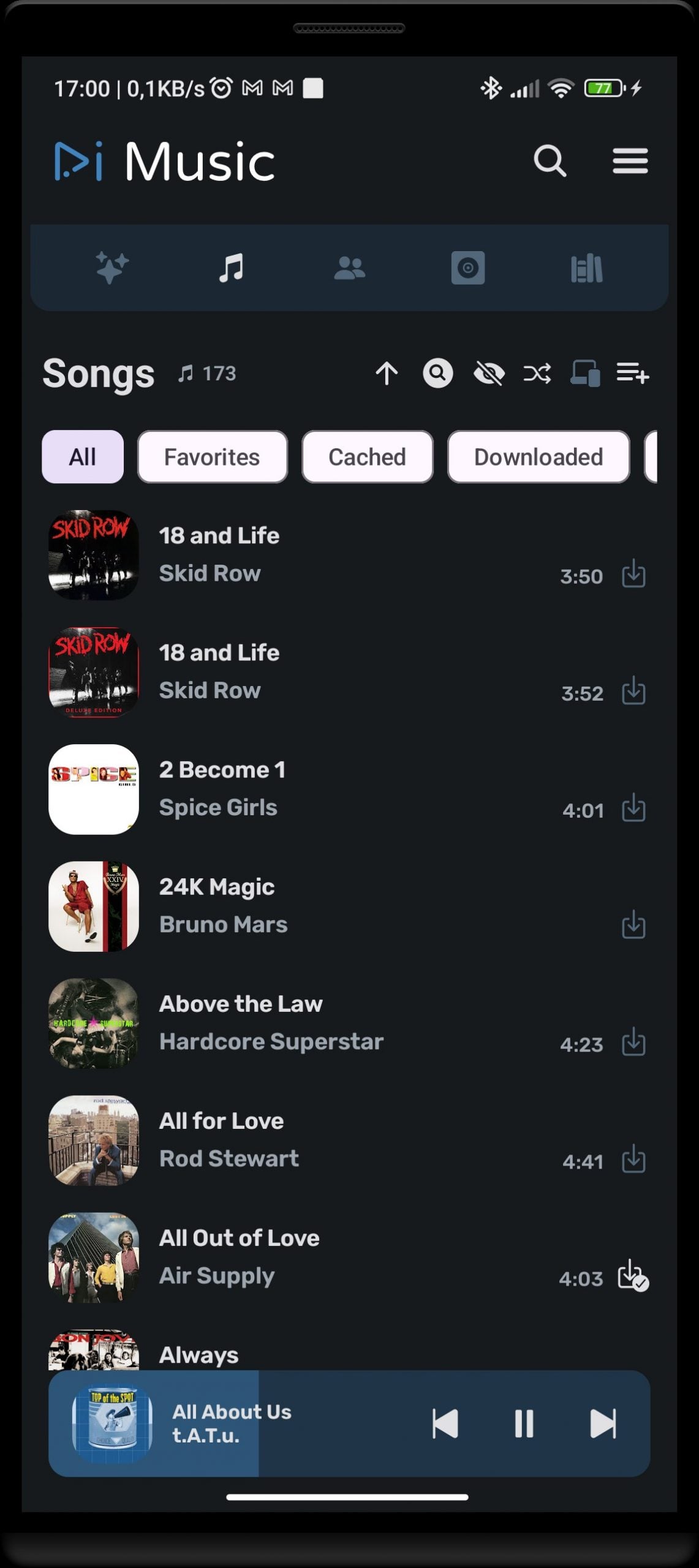Download All for Love by Rod Stewart
This screenshot has width=699, height=1568.
coord(633,1160)
